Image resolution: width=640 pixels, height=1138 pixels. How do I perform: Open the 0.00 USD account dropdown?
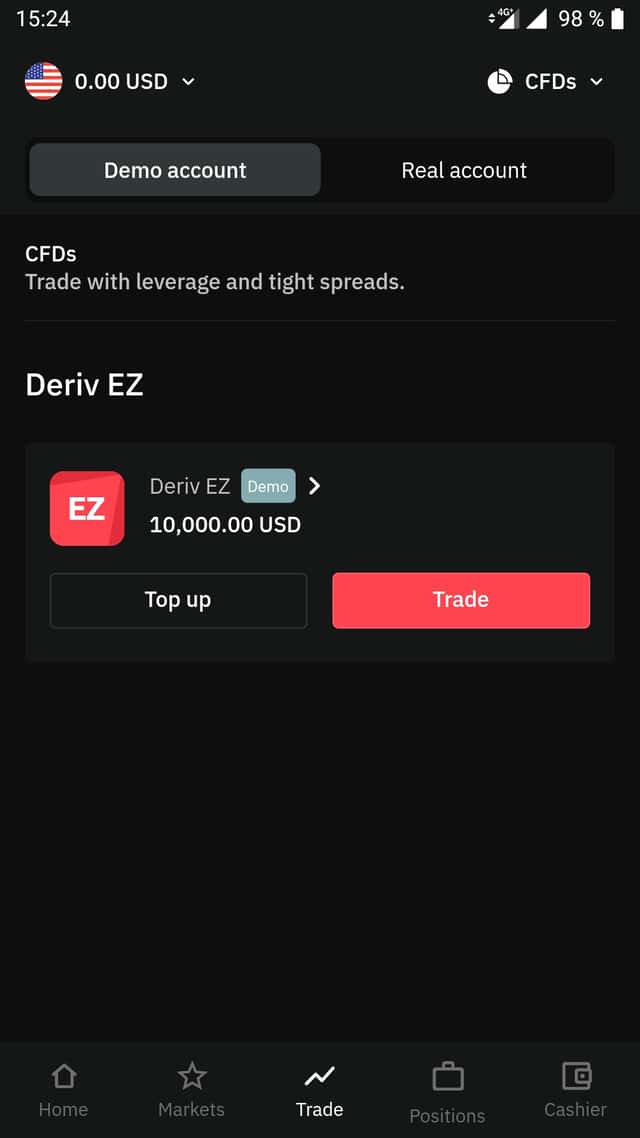tap(110, 82)
